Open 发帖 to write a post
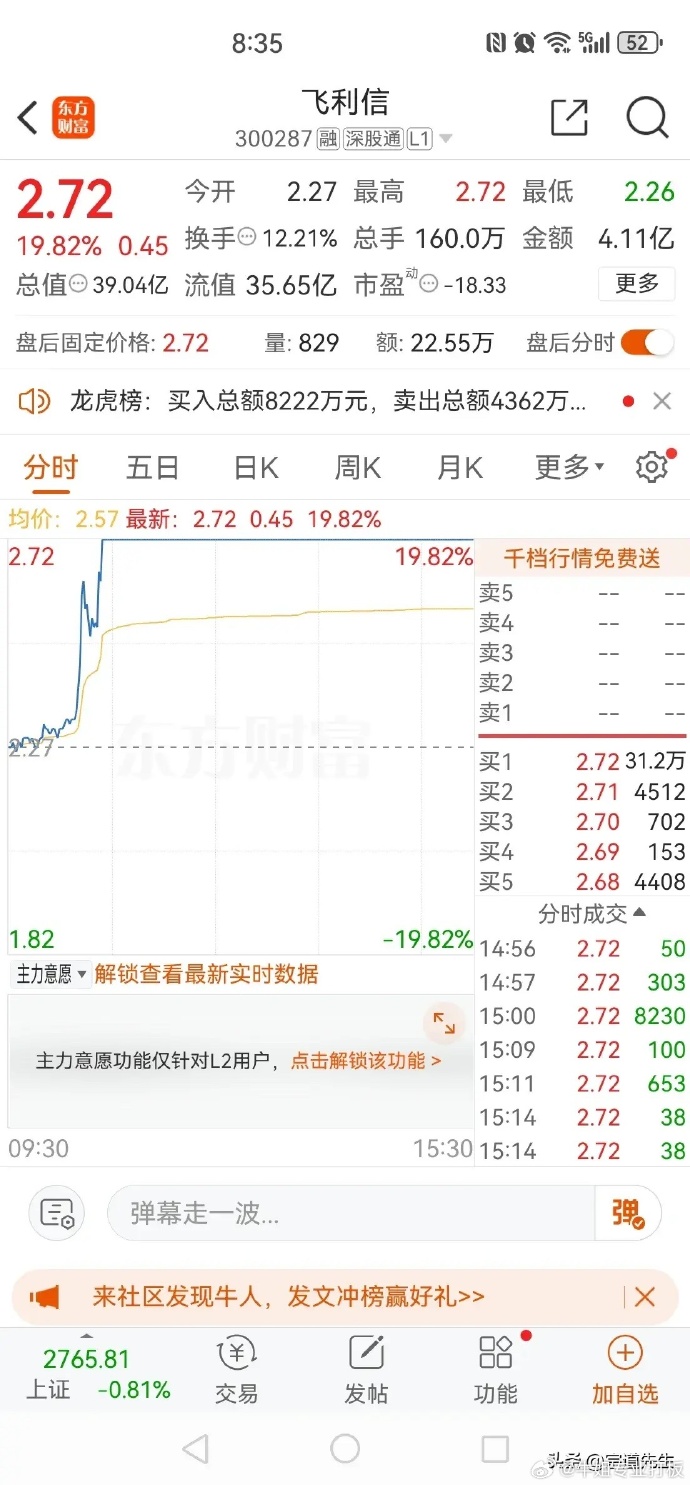Viewport: 690px width, 1485px height. 366,1369
